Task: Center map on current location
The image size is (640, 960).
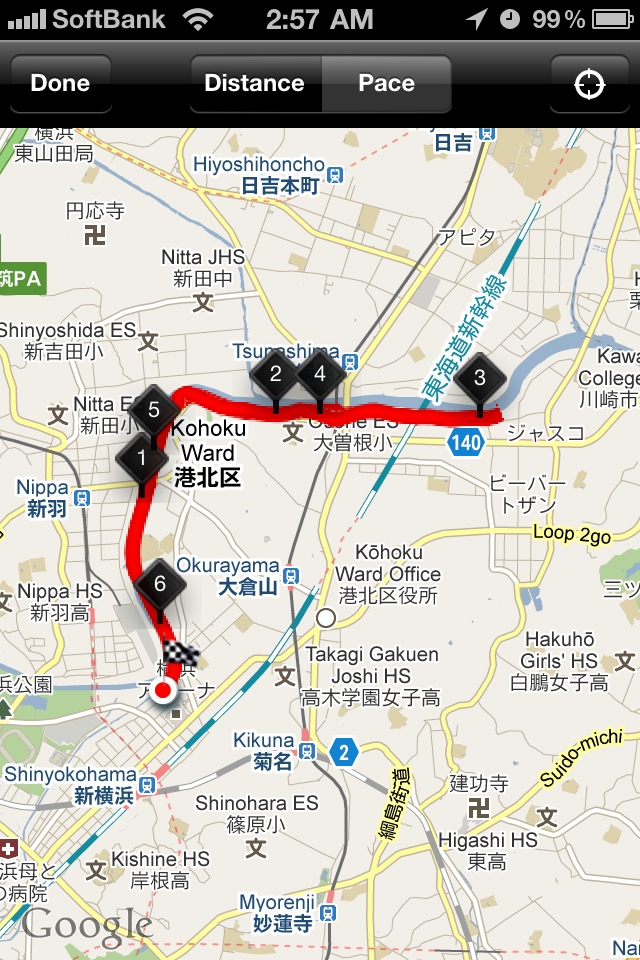Action: pos(589,83)
